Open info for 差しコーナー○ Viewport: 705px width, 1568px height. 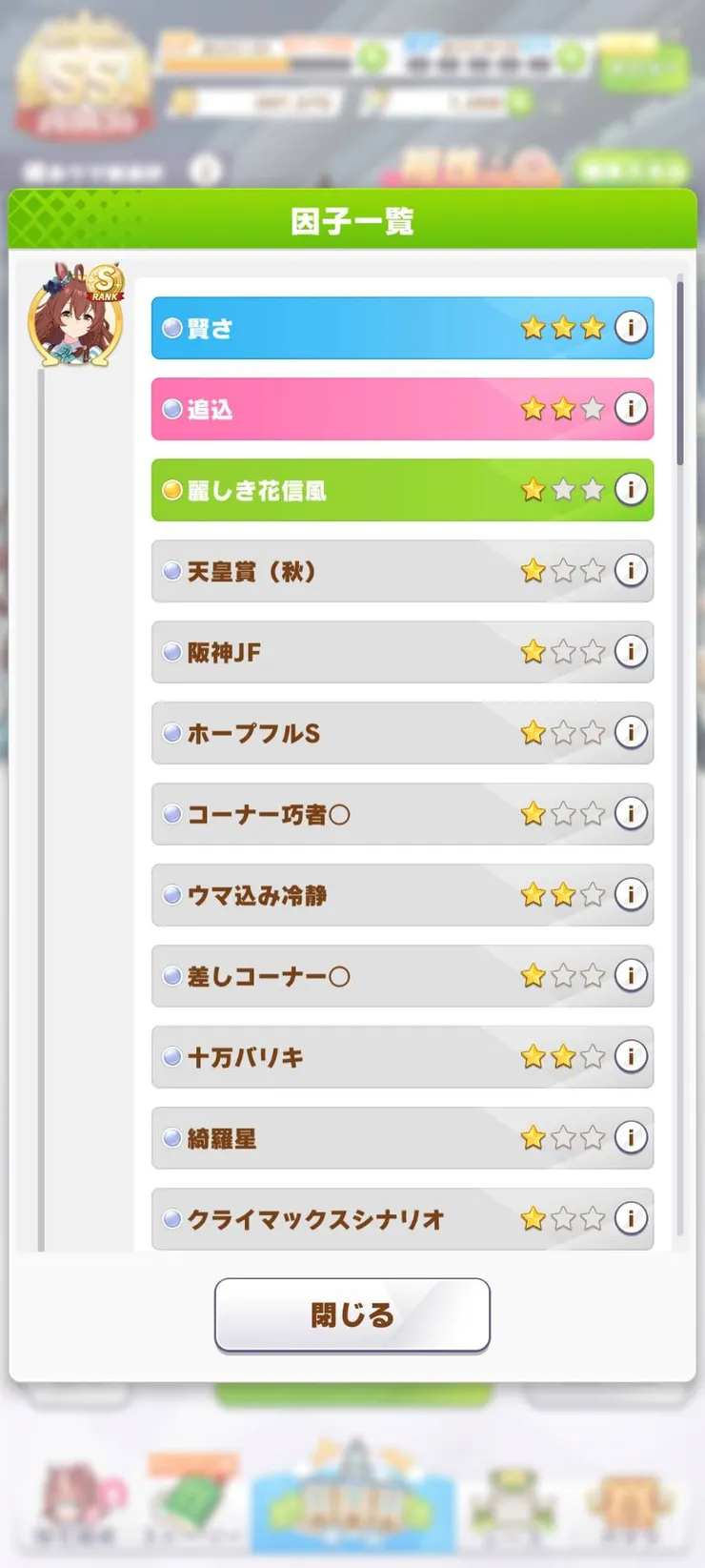pyautogui.click(x=630, y=976)
